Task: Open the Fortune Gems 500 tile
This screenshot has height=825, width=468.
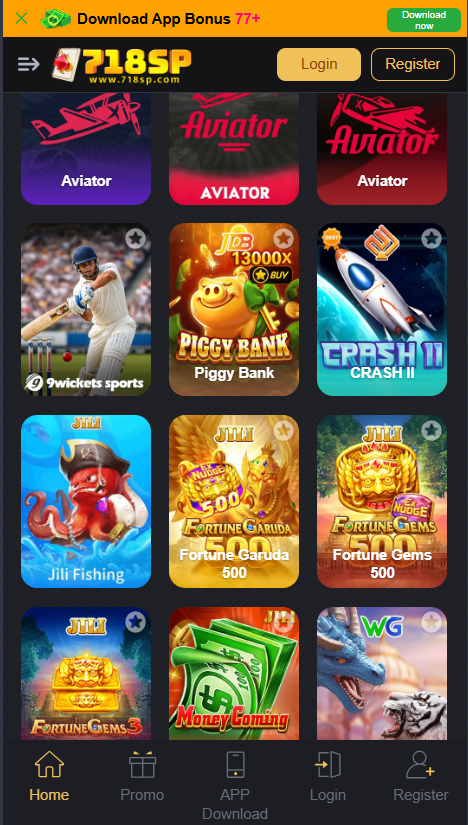Action: [382, 501]
